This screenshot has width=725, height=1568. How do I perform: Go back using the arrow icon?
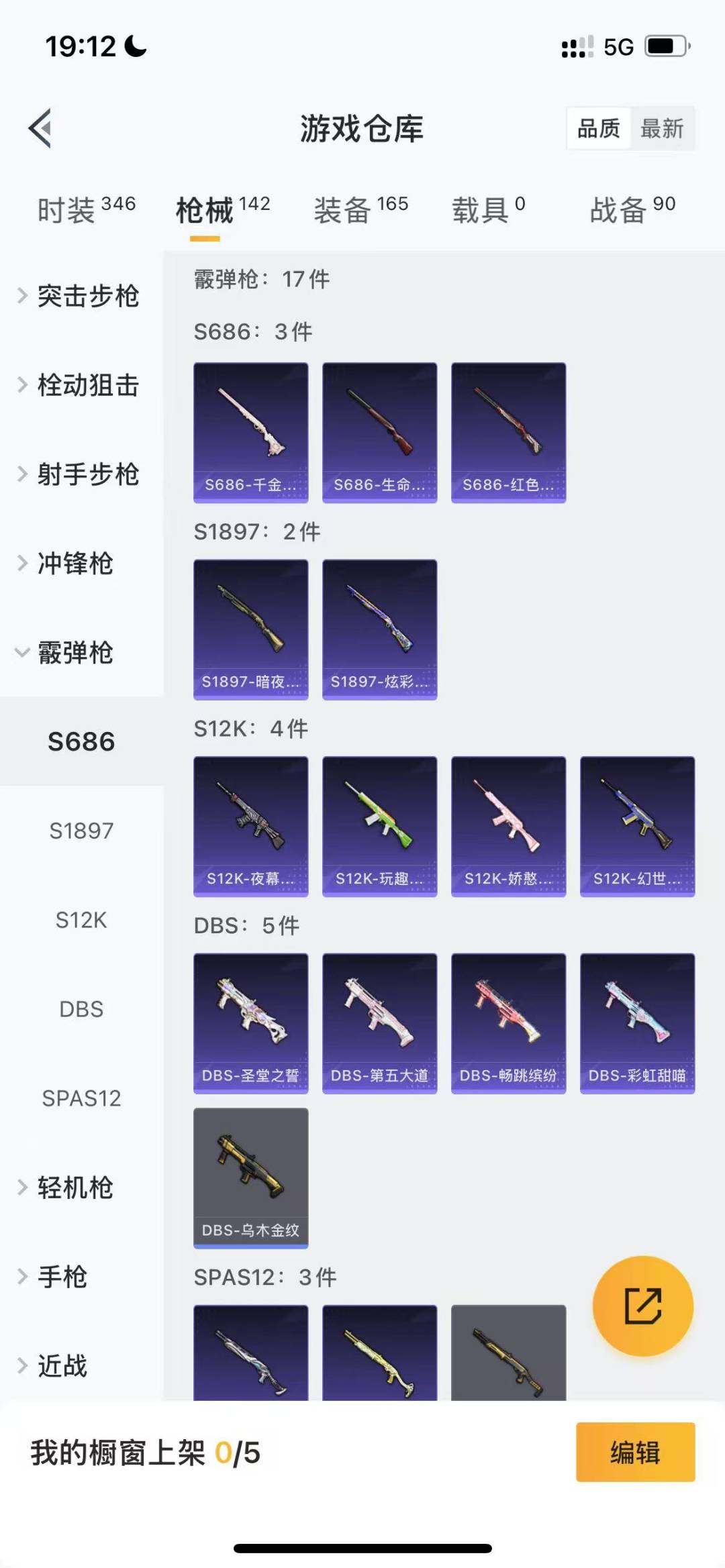click(x=40, y=128)
